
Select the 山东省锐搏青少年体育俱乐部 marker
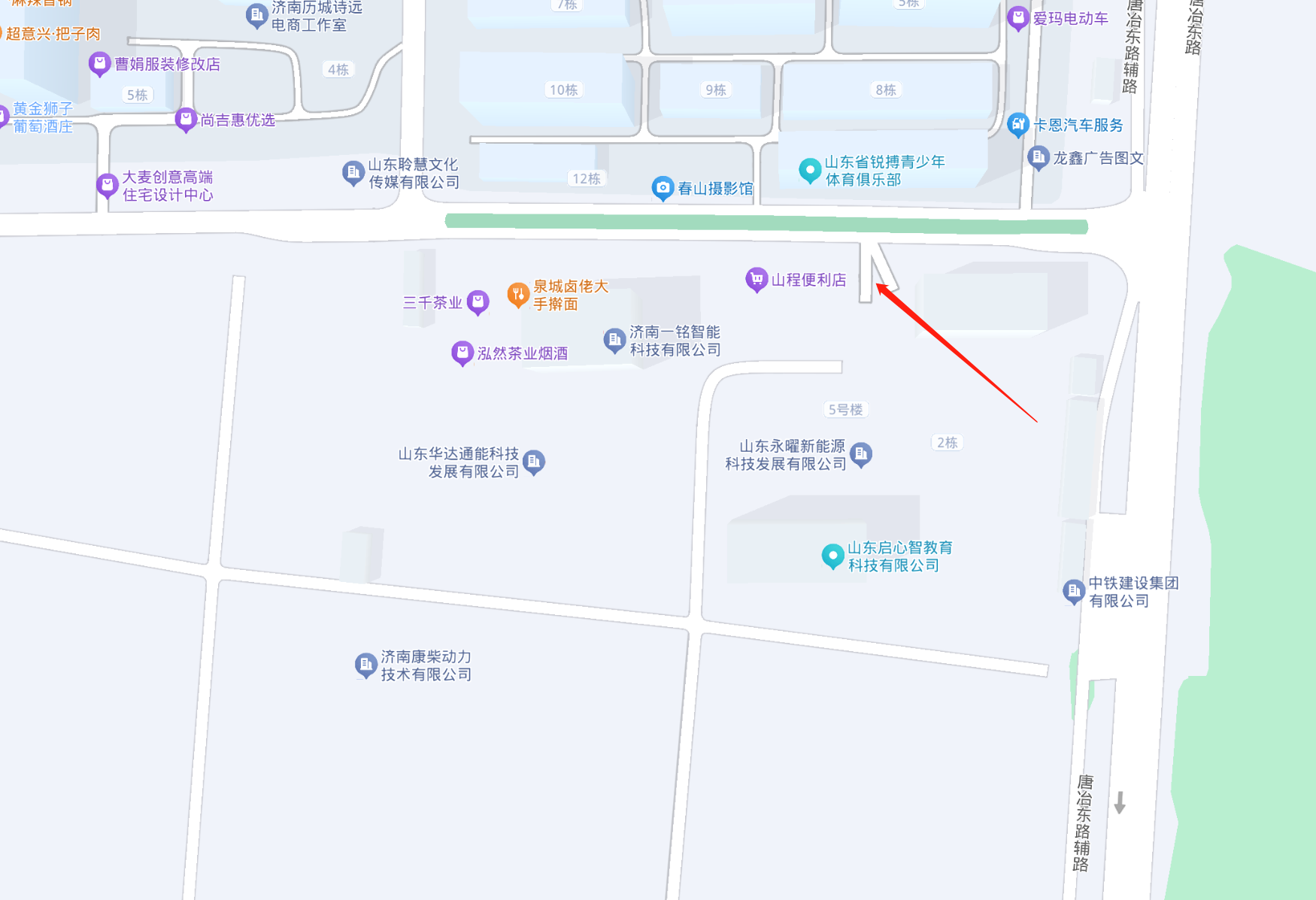click(809, 170)
